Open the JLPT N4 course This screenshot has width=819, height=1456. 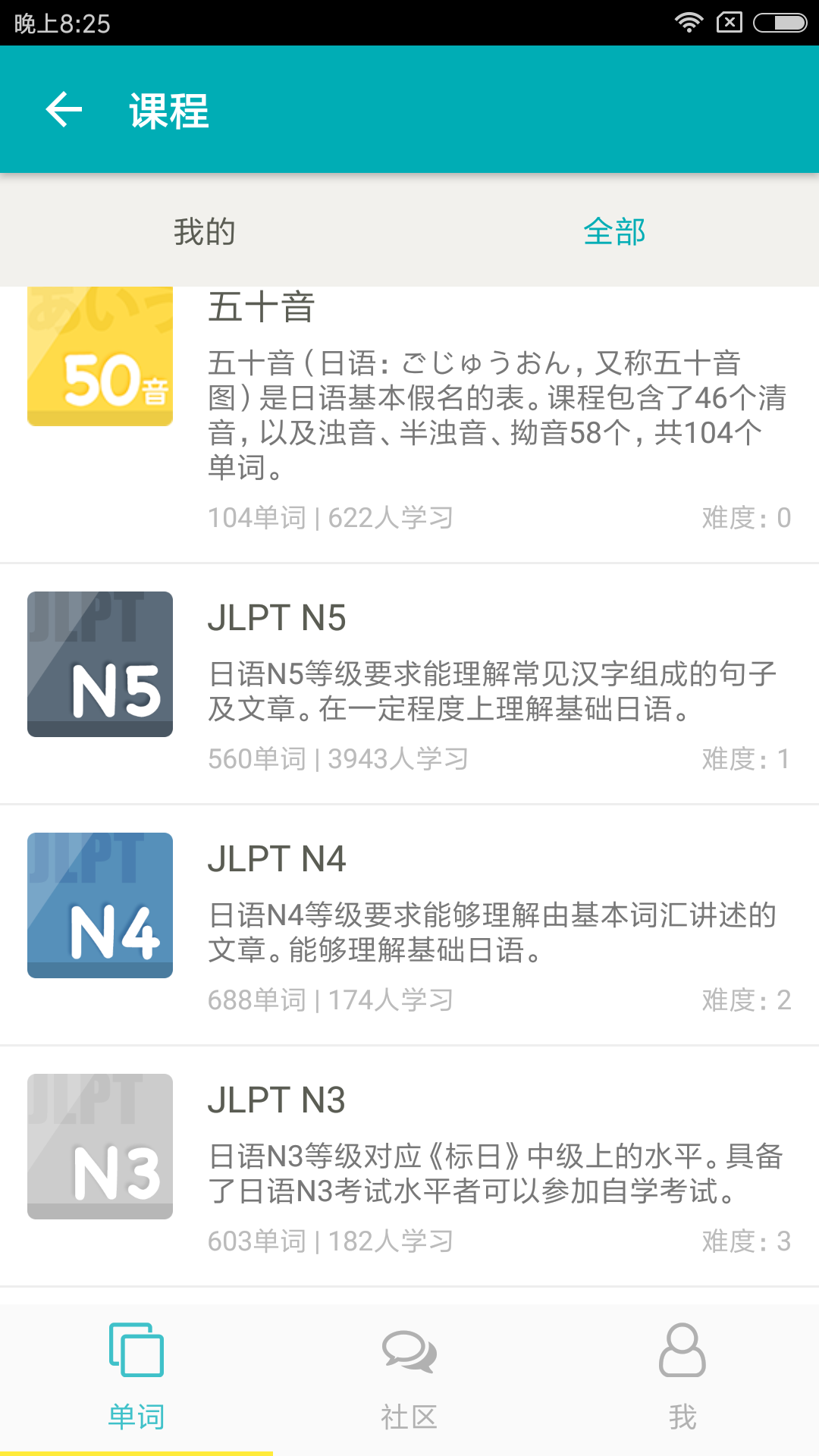pos(409,925)
